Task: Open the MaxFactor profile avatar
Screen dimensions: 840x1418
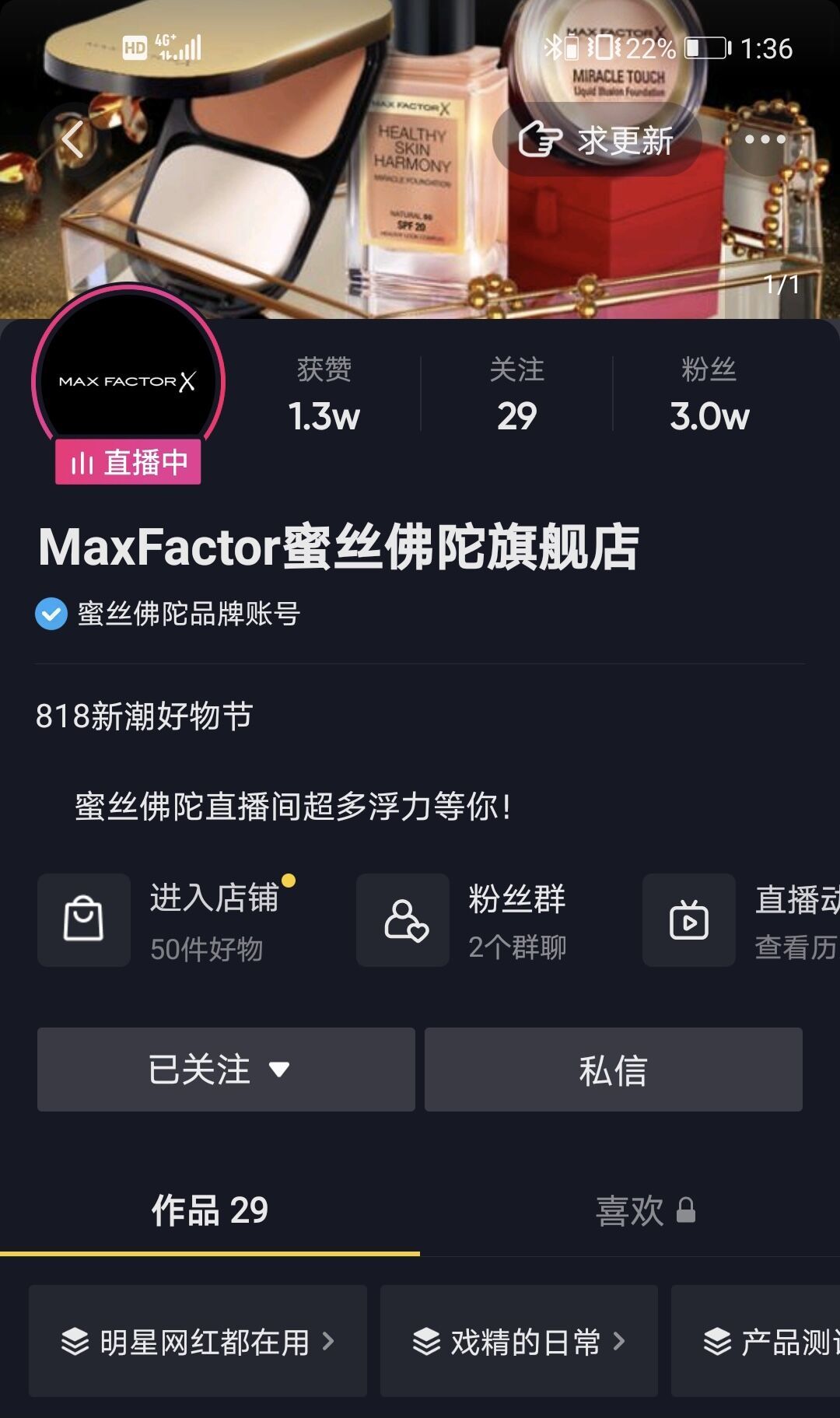Action: tap(128, 381)
